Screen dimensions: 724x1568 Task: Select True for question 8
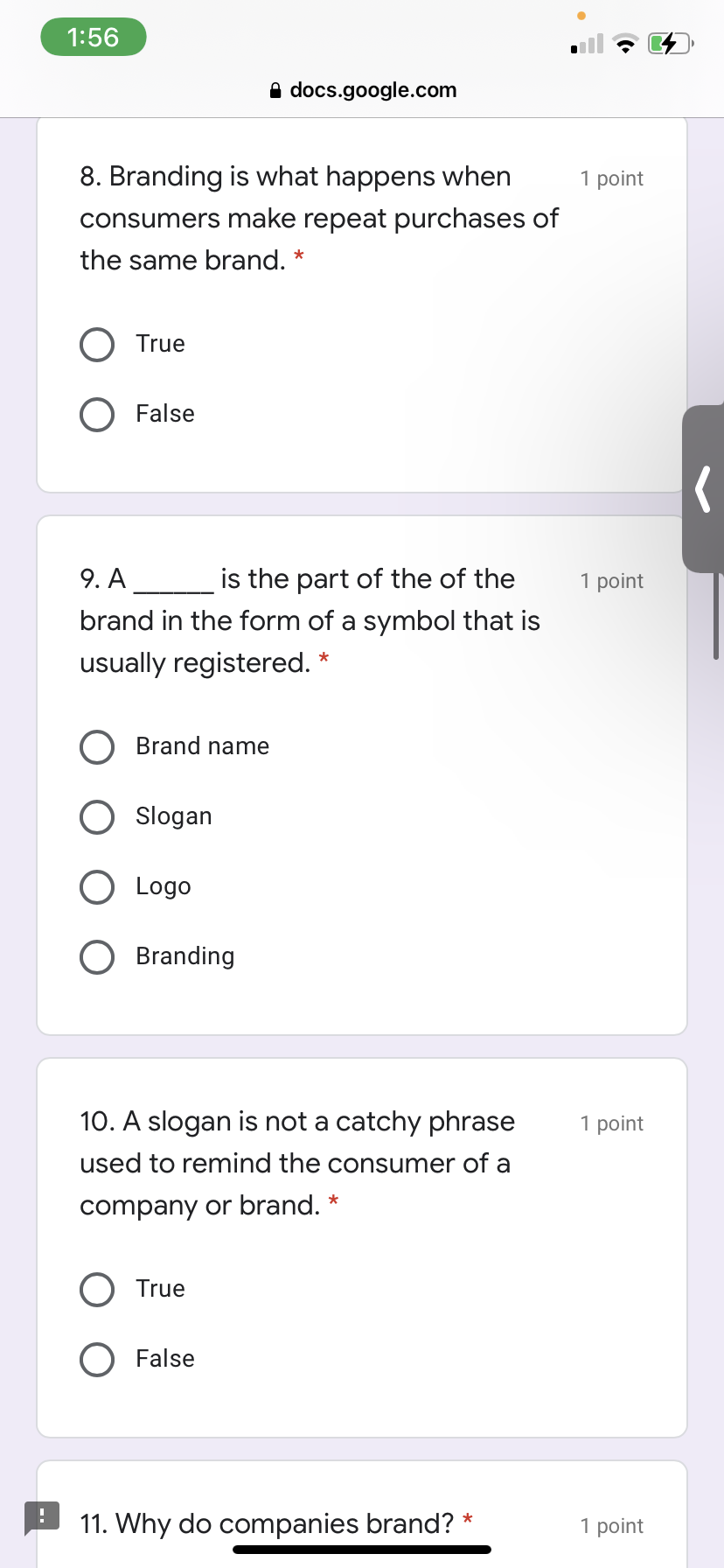[97, 344]
